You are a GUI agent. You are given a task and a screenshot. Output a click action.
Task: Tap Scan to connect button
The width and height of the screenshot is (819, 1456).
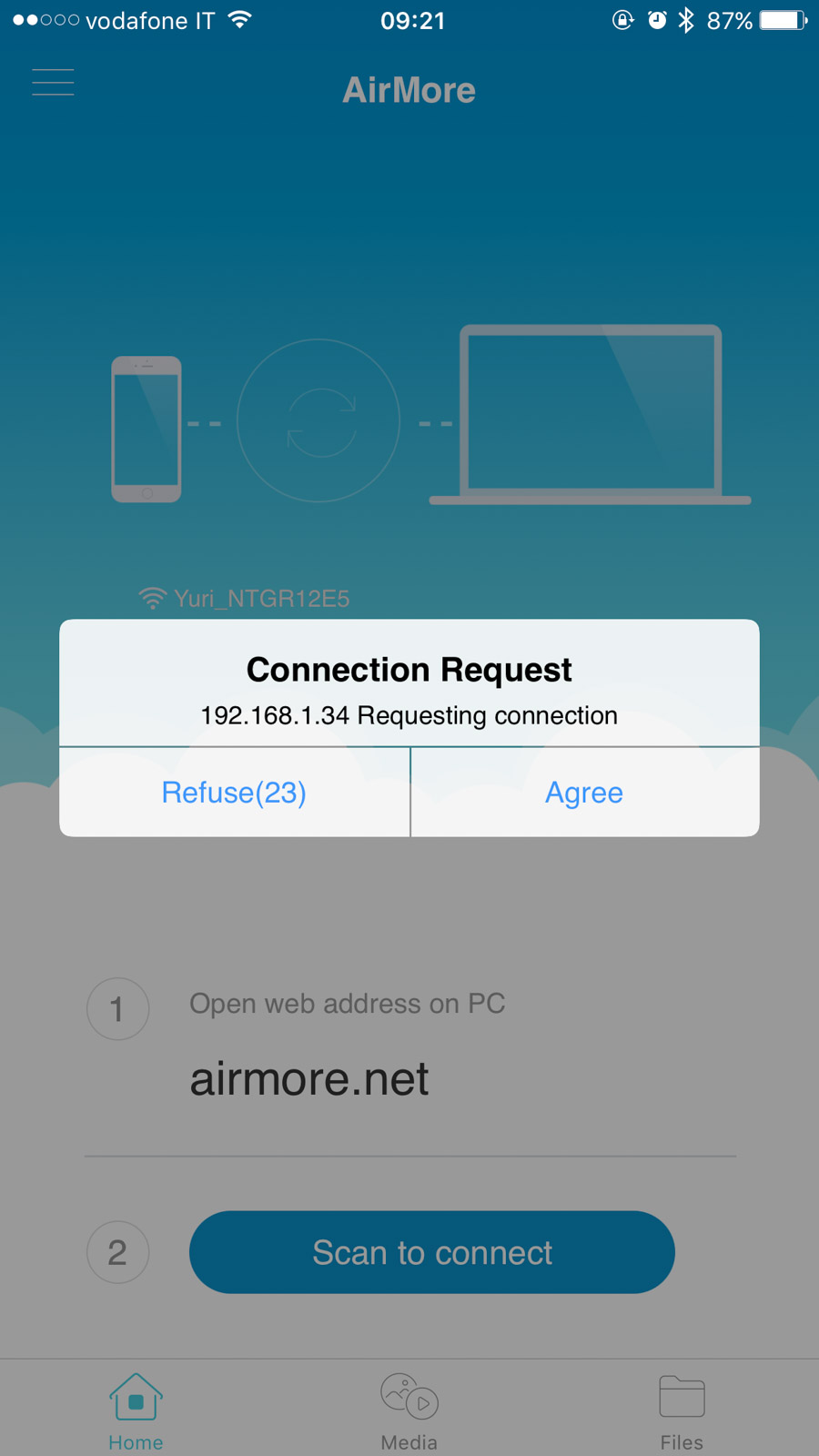pos(431,1252)
